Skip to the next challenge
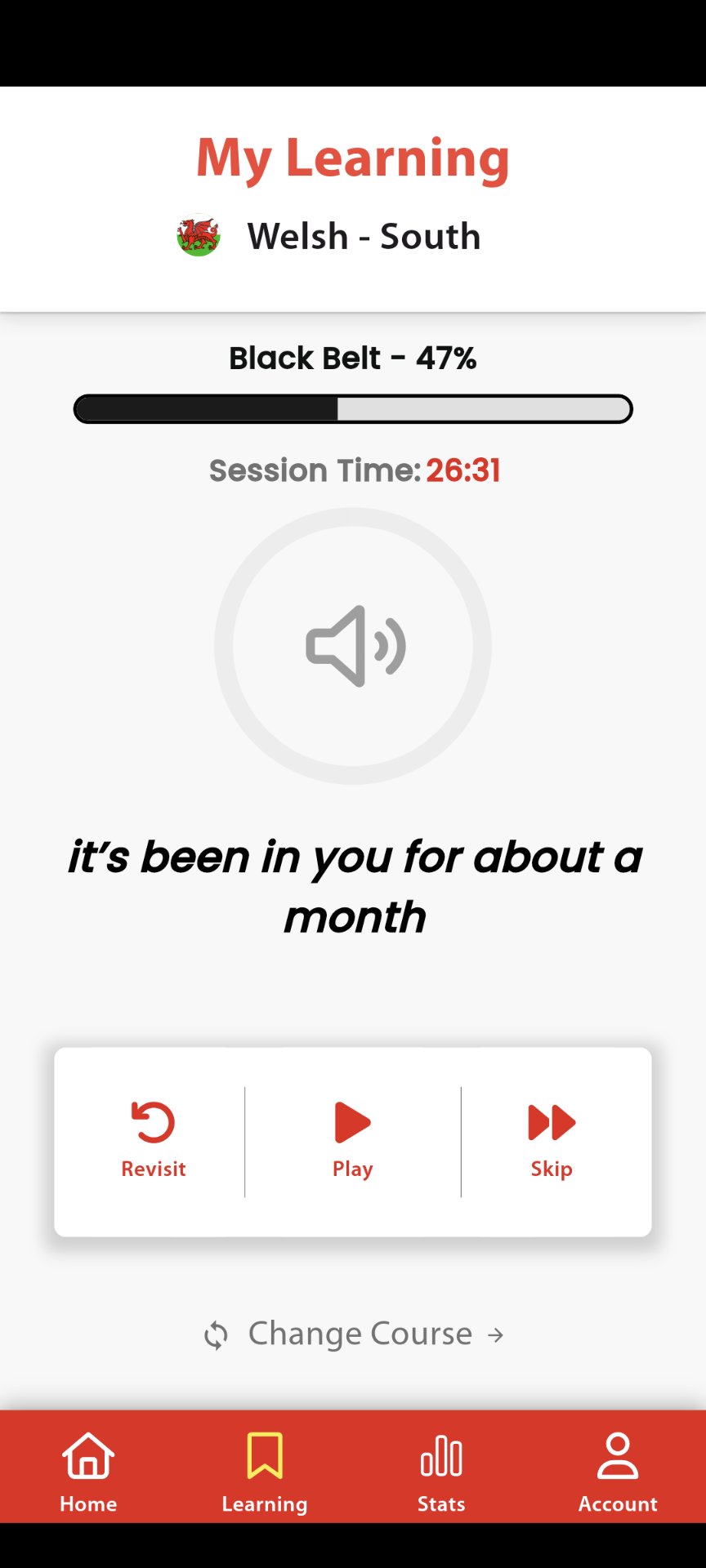Image resolution: width=706 pixels, height=1568 pixels. click(552, 1140)
